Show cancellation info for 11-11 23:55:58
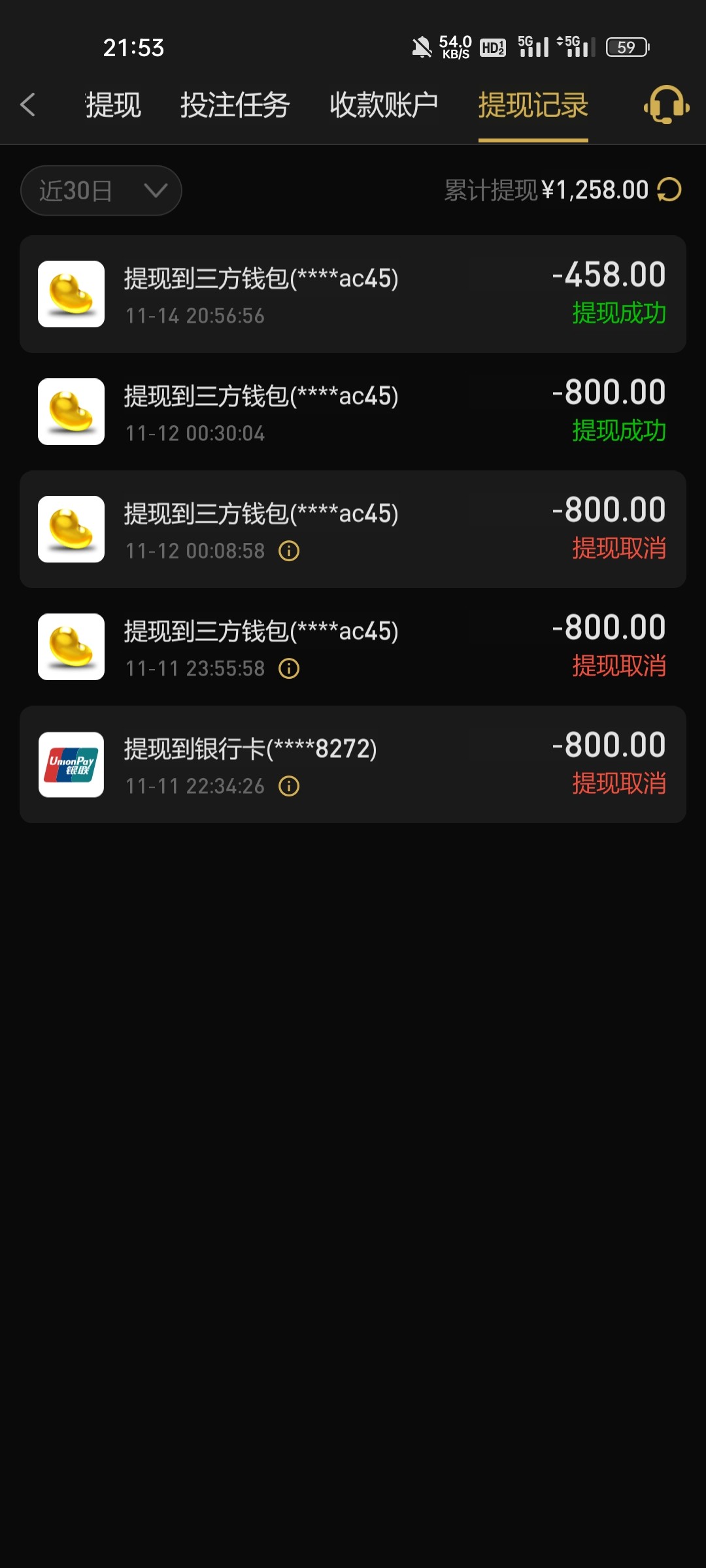Screen dimensions: 706x1568 point(289,669)
